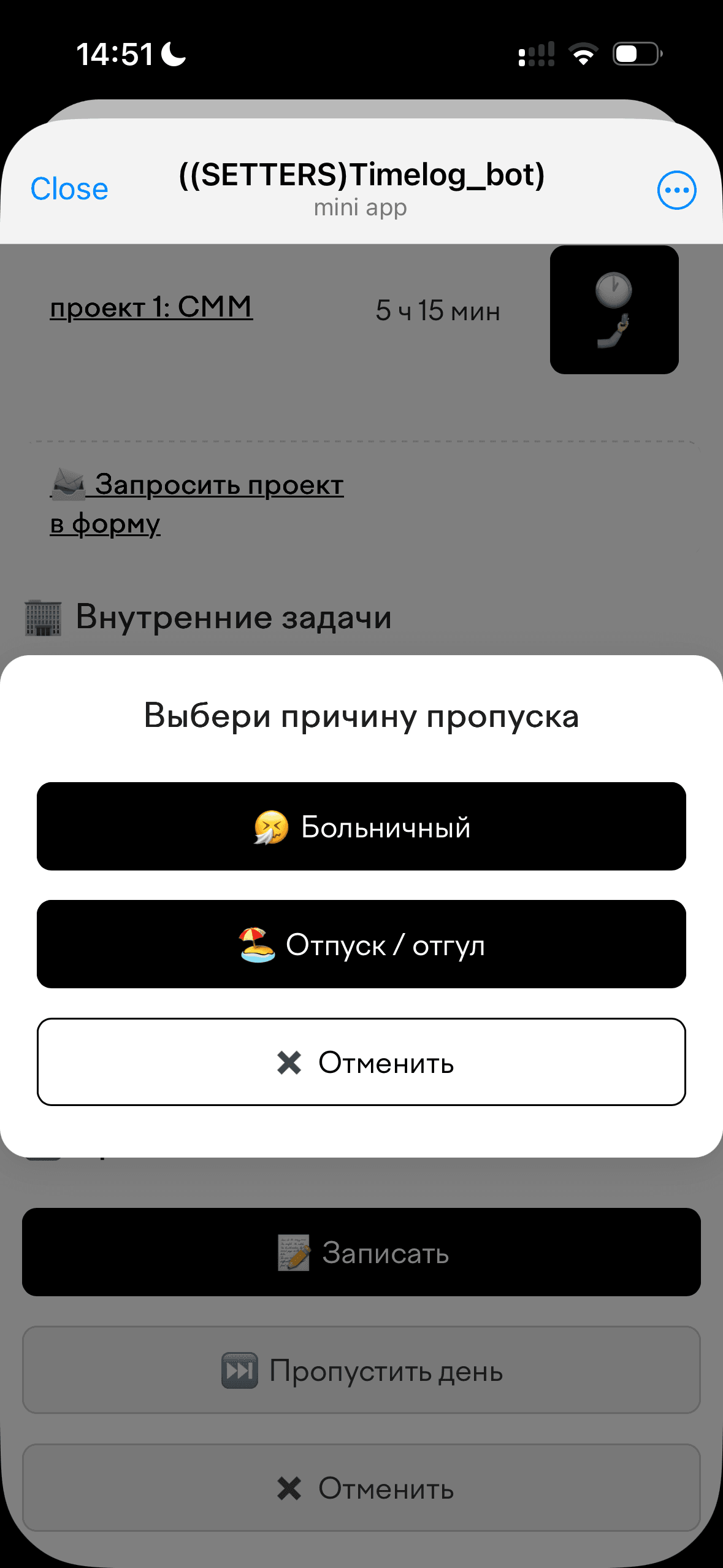
Task: Tap the Wi-Fi indicator in the status bar
Action: pos(583,54)
